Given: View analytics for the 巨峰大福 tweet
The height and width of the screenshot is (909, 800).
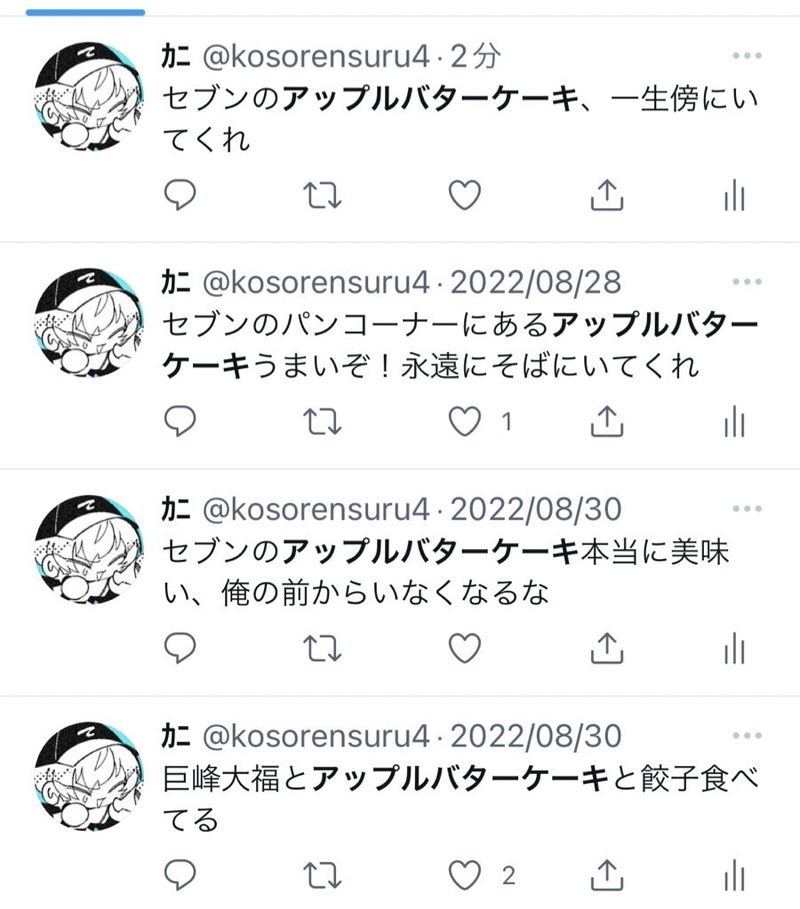Looking at the screenshot, I should tap(735, 876).
